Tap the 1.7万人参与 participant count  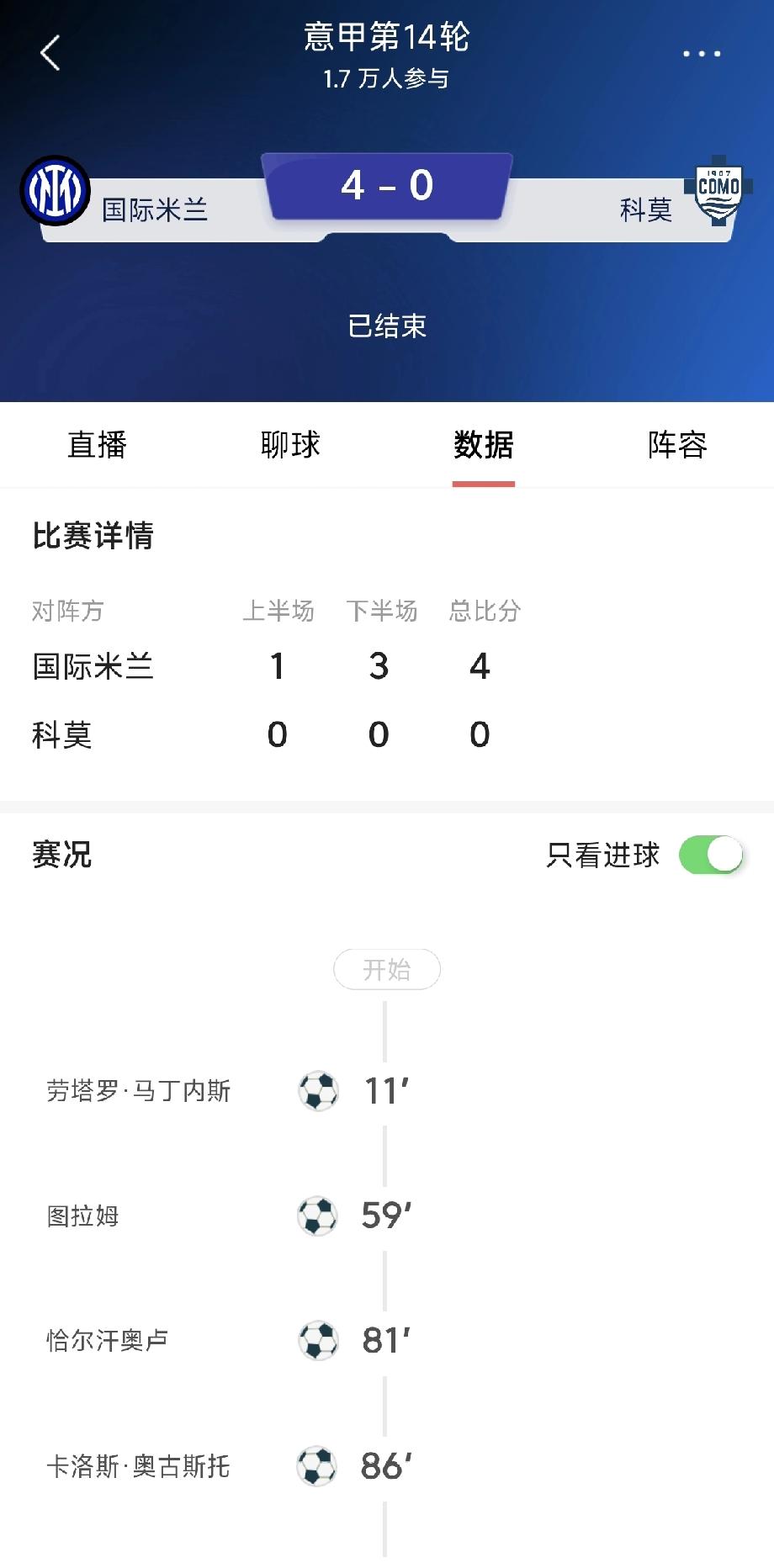[386, 81]
